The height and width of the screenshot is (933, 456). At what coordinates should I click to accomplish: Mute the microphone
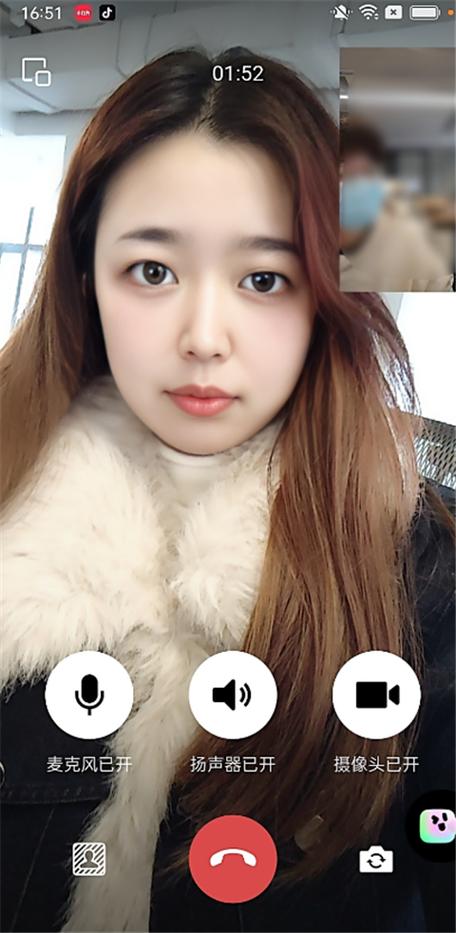pos(89,694)
